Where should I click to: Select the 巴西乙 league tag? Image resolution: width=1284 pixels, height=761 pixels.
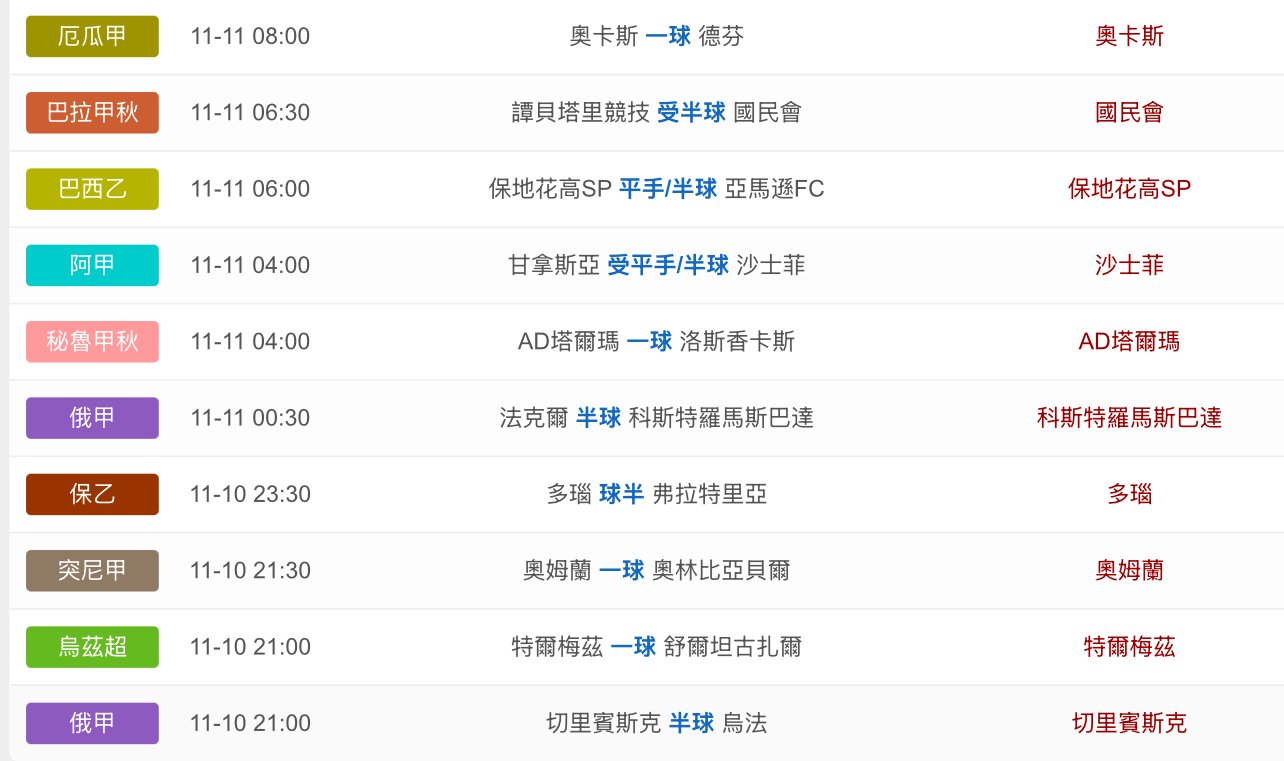pos(92,189)
